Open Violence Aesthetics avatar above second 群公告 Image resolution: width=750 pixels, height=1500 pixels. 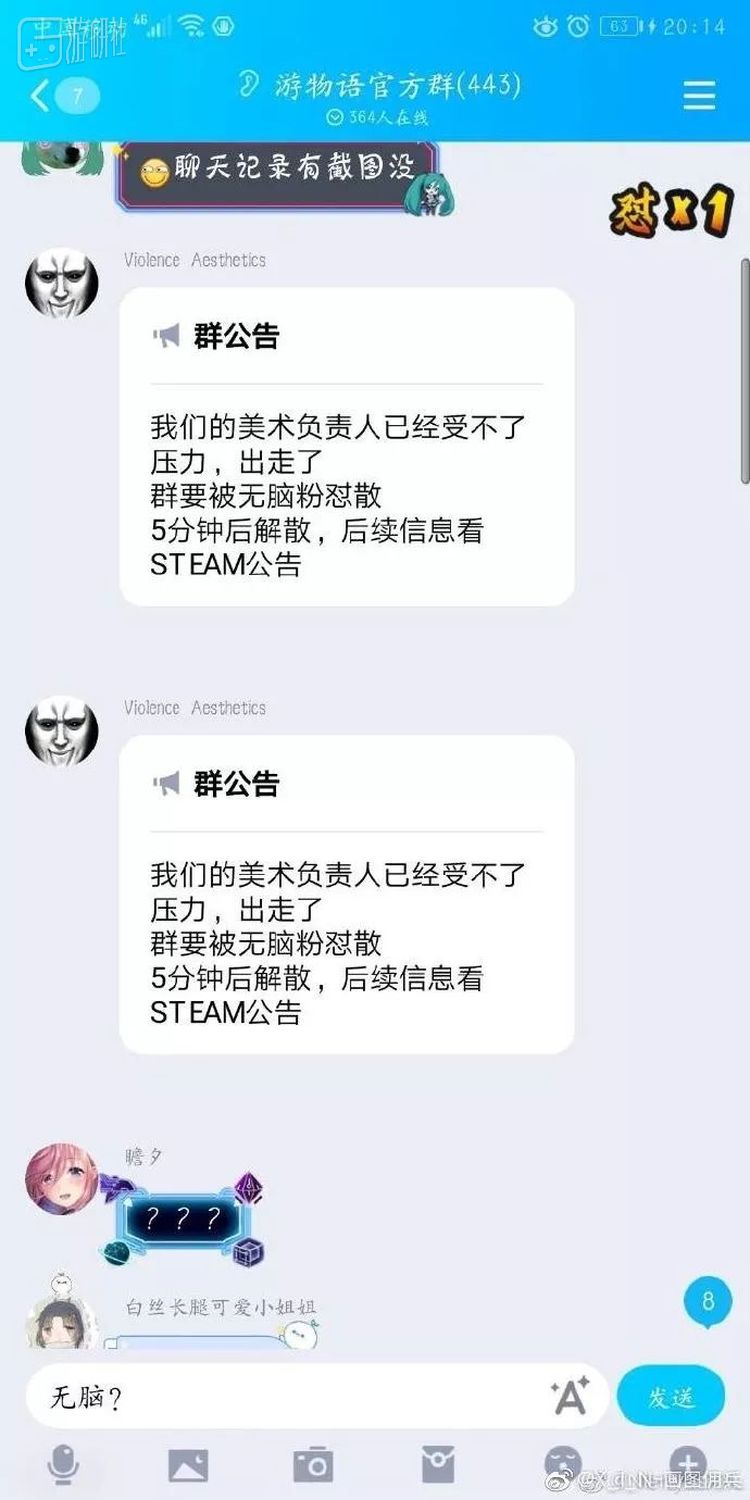(62, 732)
